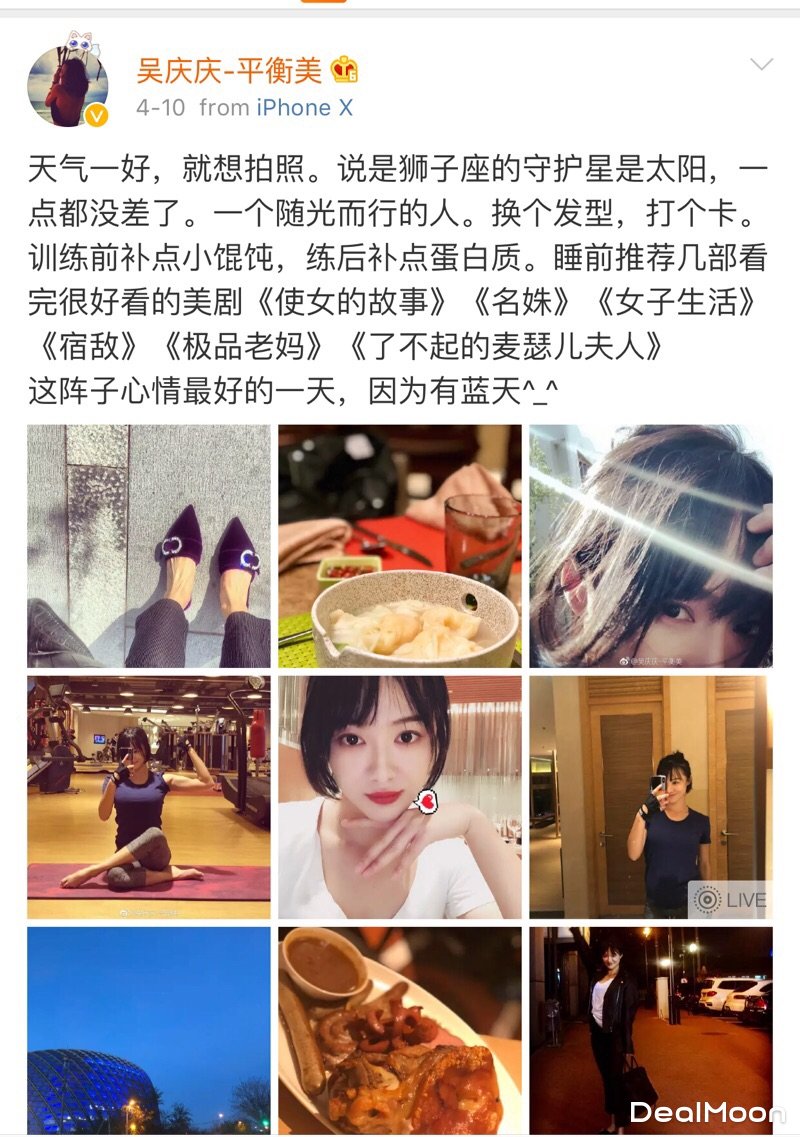Expand the post options chevron

click(x=761, y=66)
